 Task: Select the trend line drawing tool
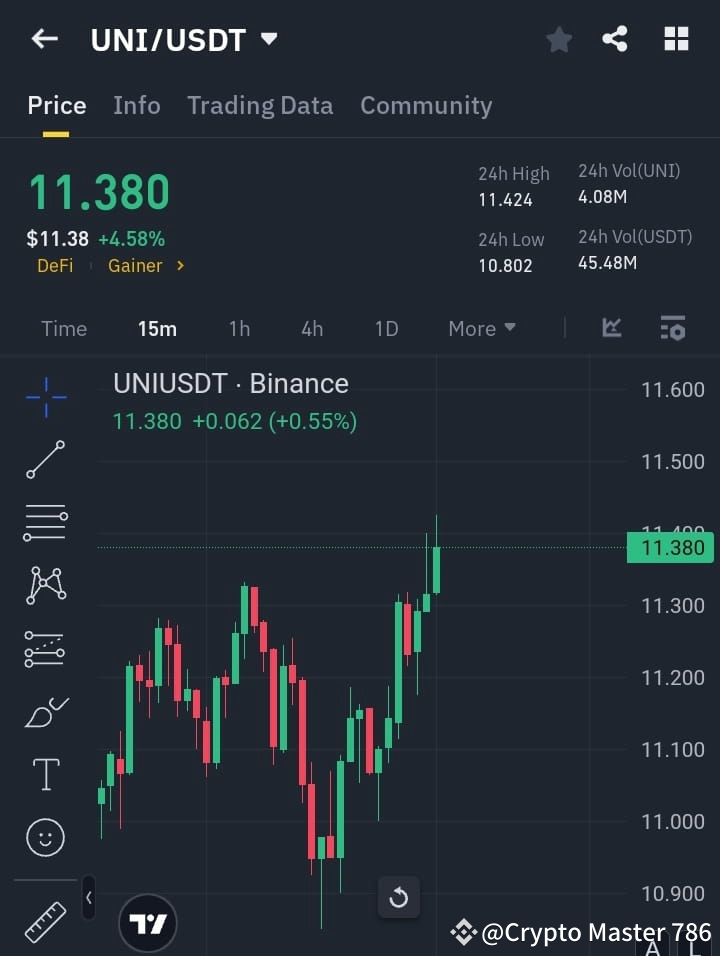tap(45, 461)
